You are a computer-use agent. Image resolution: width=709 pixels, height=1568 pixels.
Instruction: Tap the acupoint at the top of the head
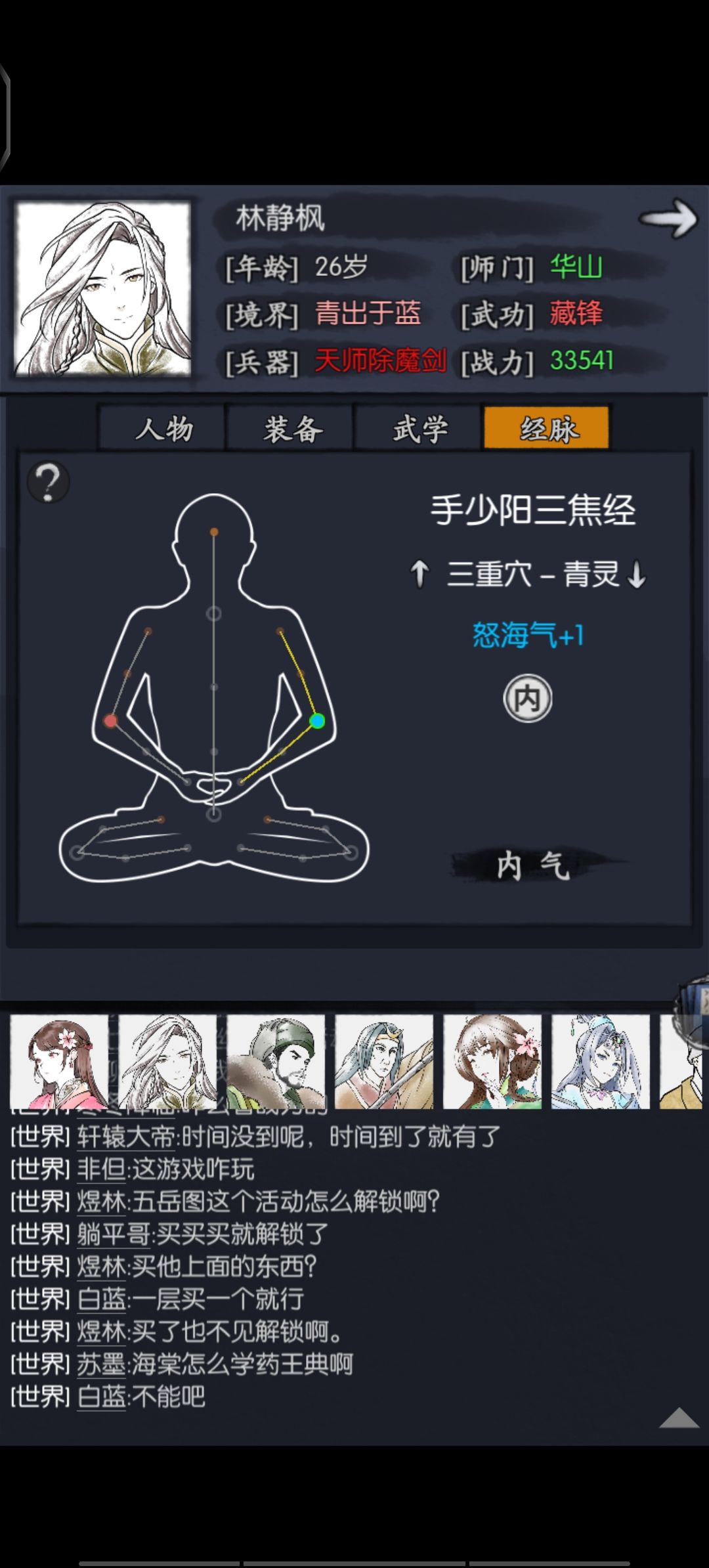(x=213, y=531)
